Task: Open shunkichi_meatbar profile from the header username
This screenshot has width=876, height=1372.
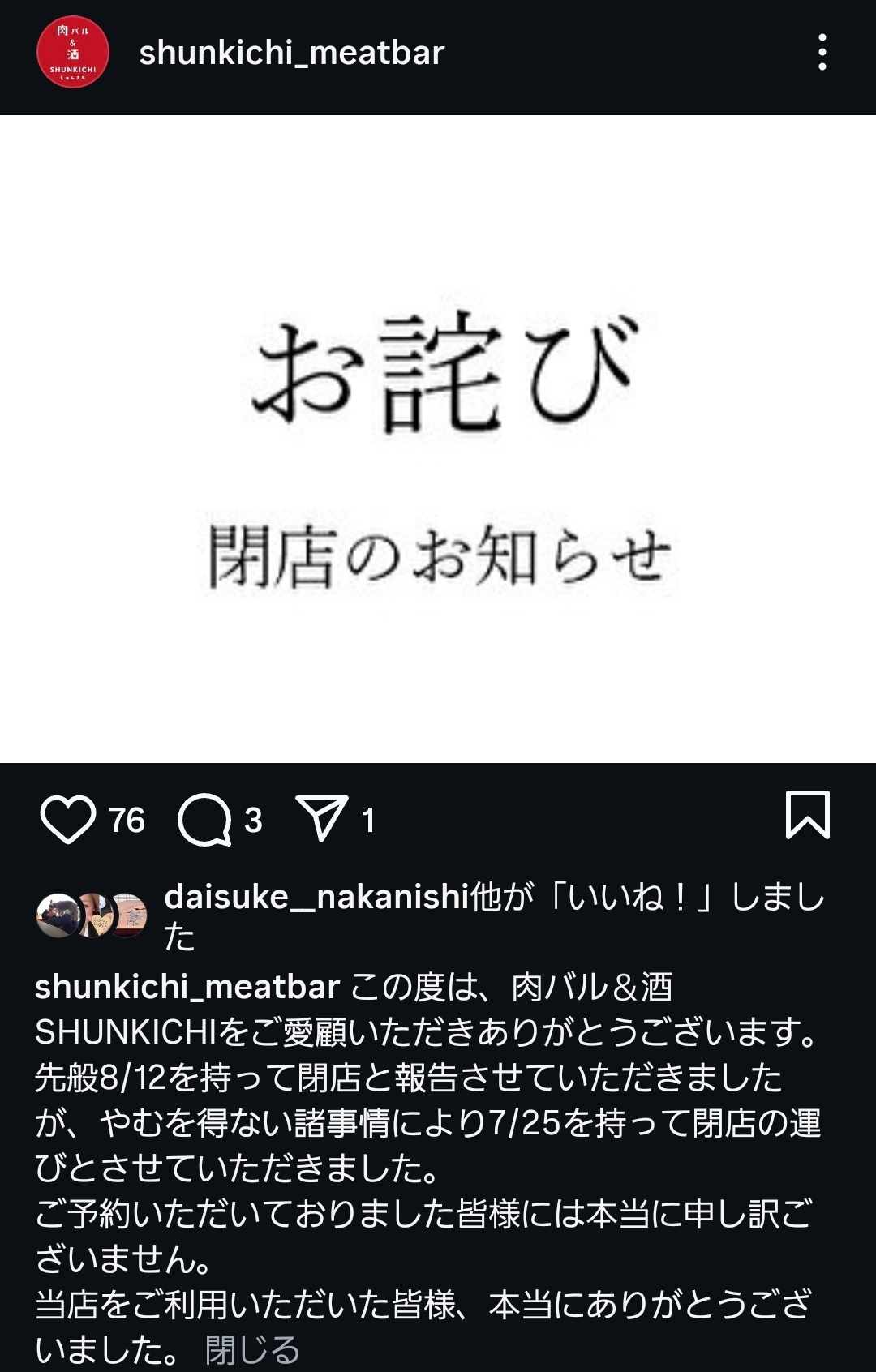Action: point(291,54)
